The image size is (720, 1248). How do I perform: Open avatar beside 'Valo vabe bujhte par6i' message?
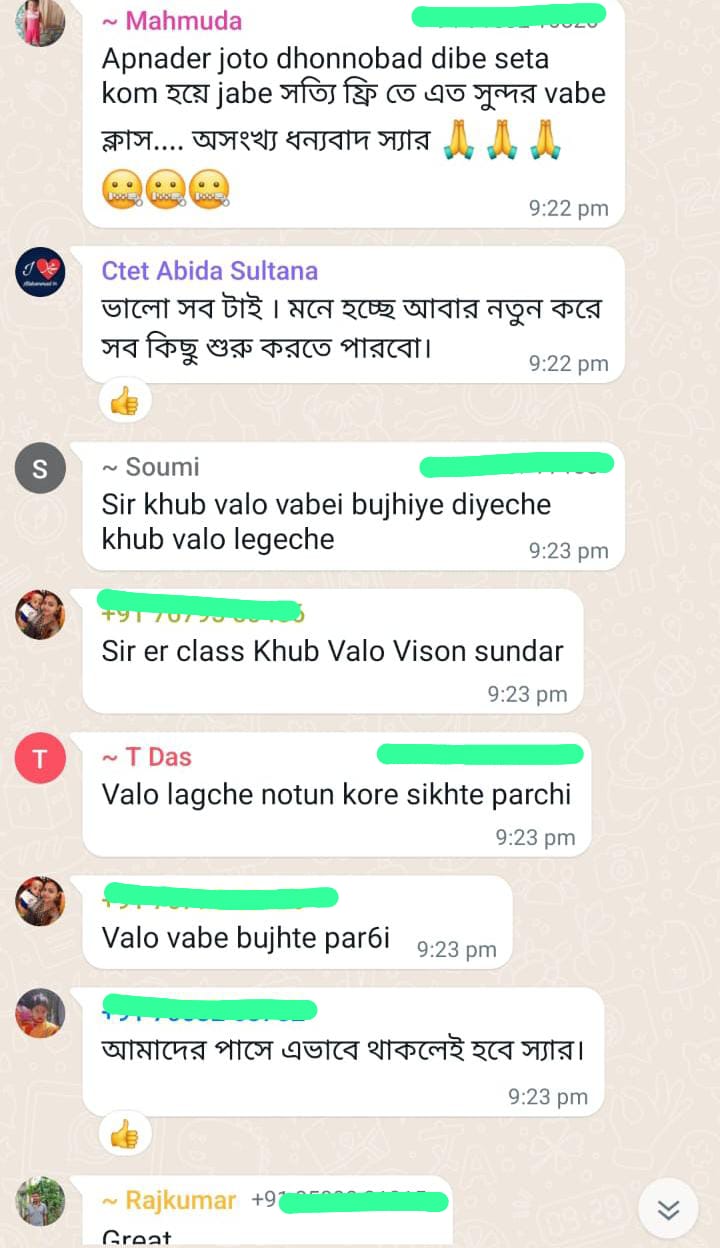40,901
